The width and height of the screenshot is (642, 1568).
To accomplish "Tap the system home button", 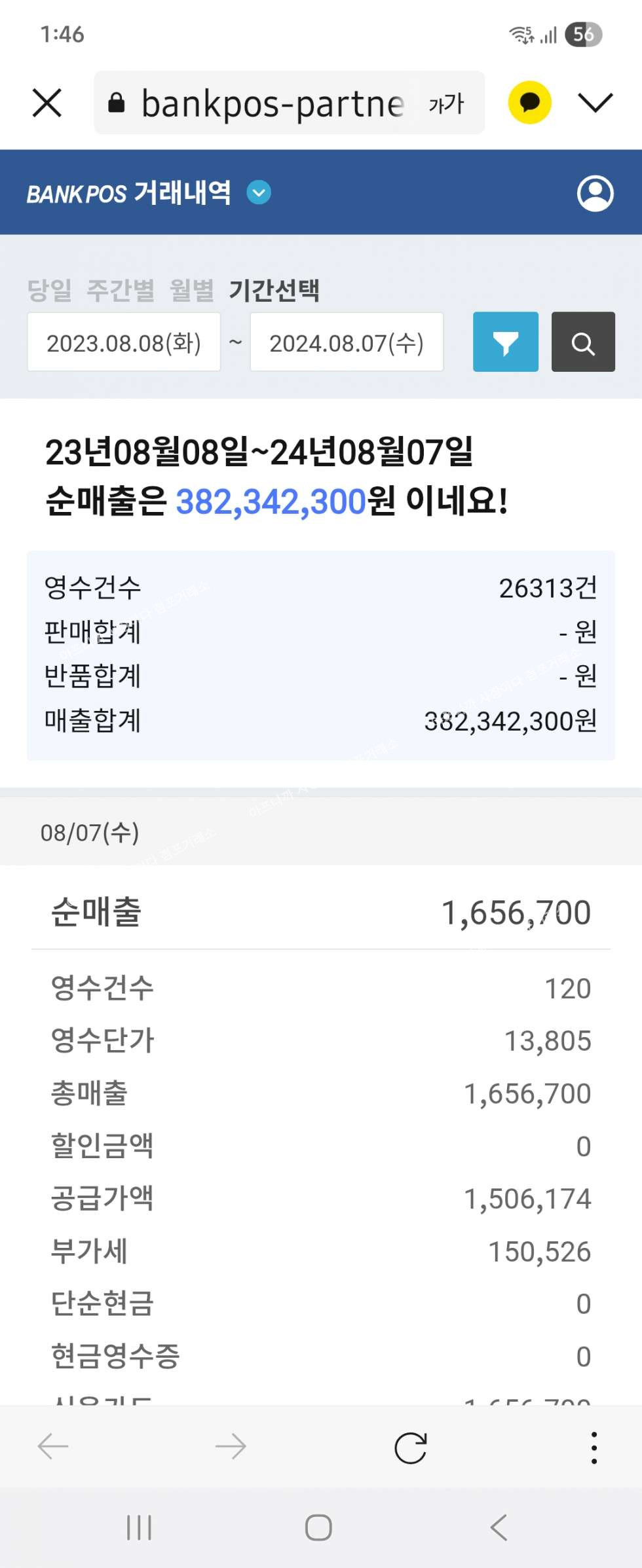I will coord(318,1527).
